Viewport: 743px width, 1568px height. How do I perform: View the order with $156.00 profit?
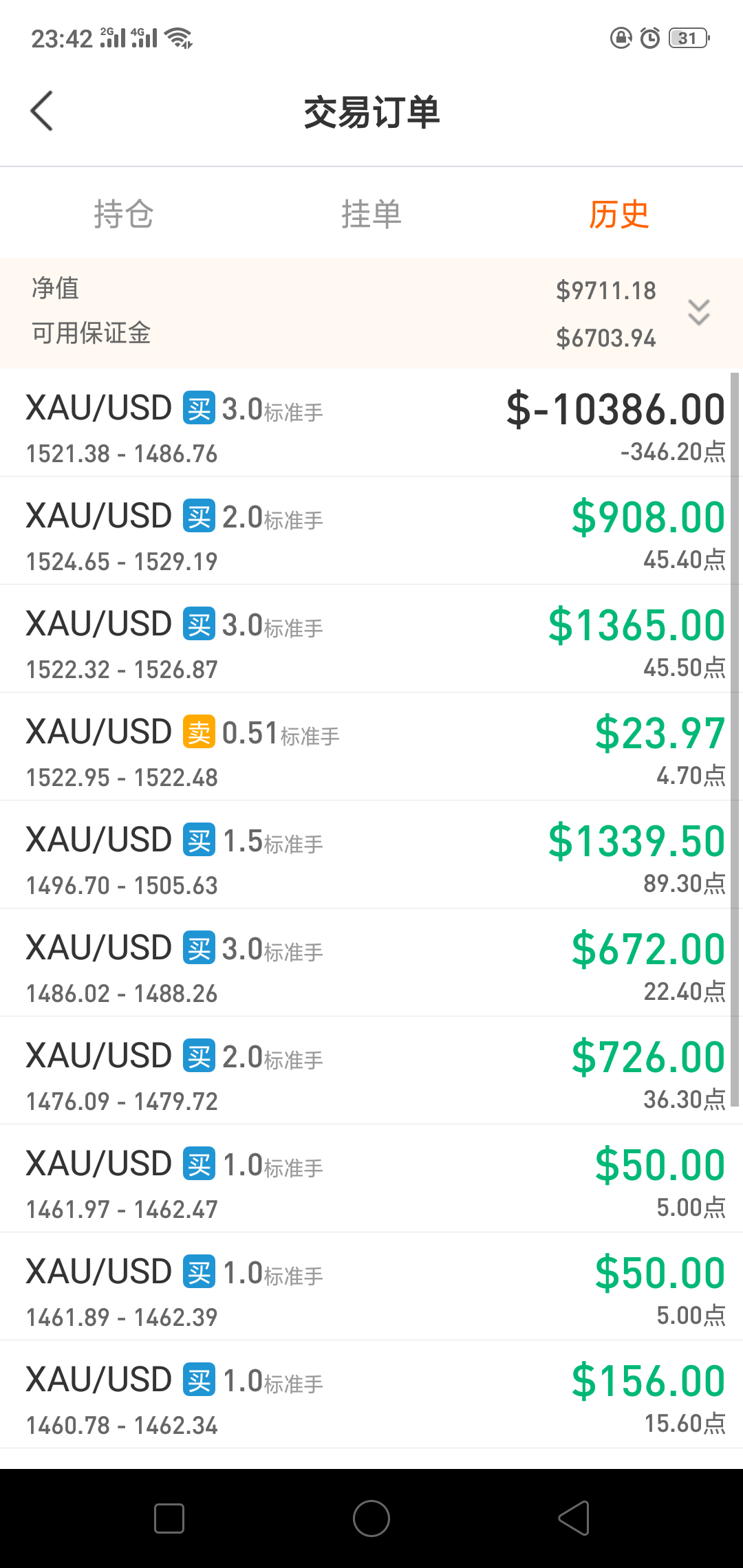click(371, 1395)
